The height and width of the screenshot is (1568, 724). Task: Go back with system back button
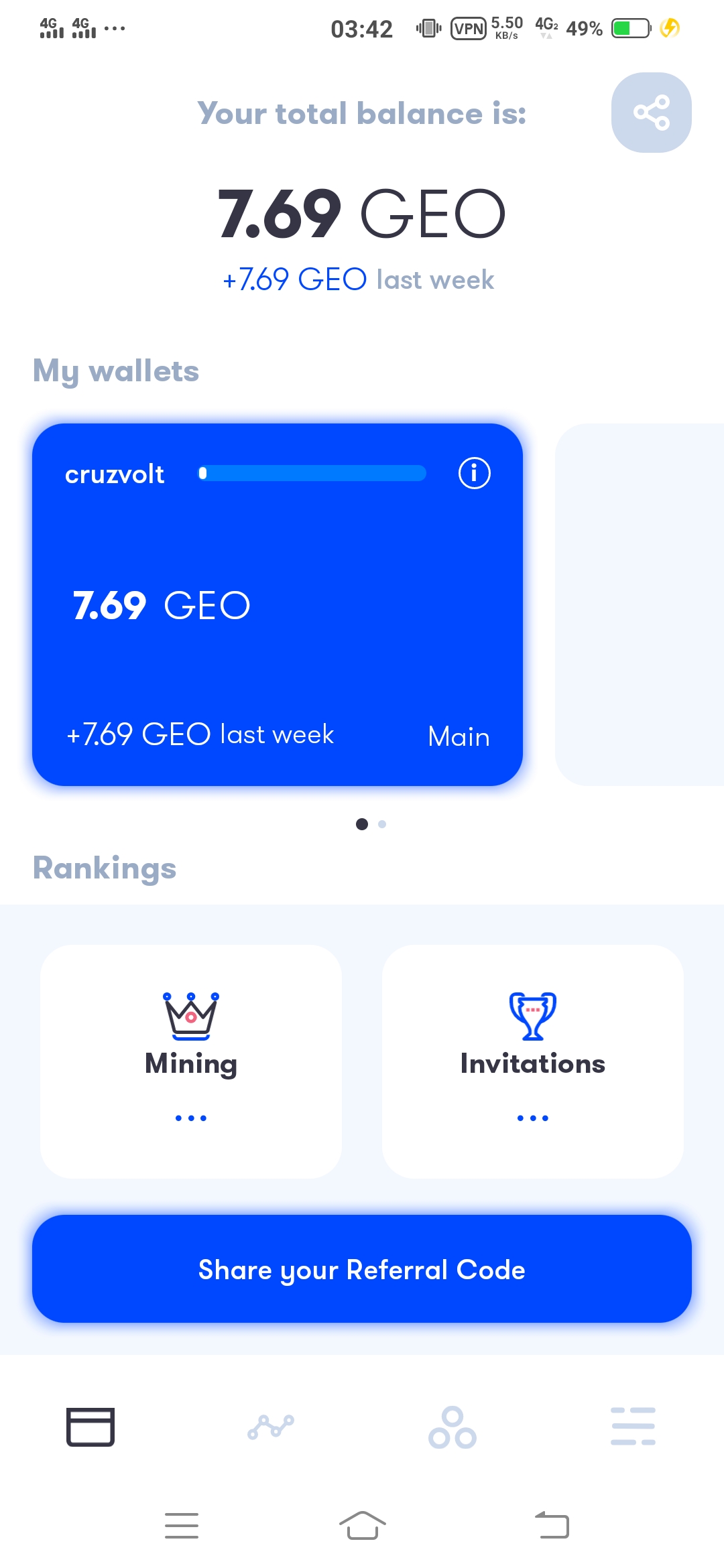click(552, 1526)
